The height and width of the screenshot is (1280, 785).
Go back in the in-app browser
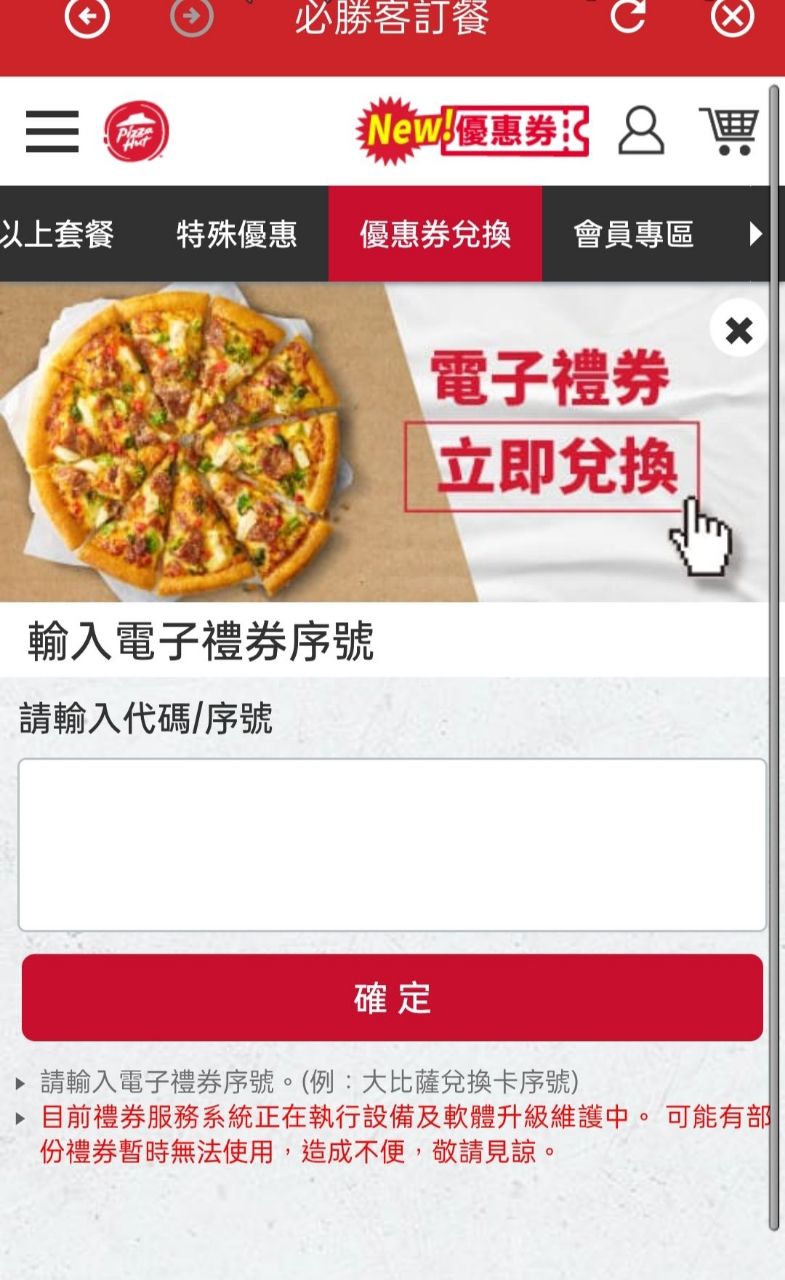point(87,17)
